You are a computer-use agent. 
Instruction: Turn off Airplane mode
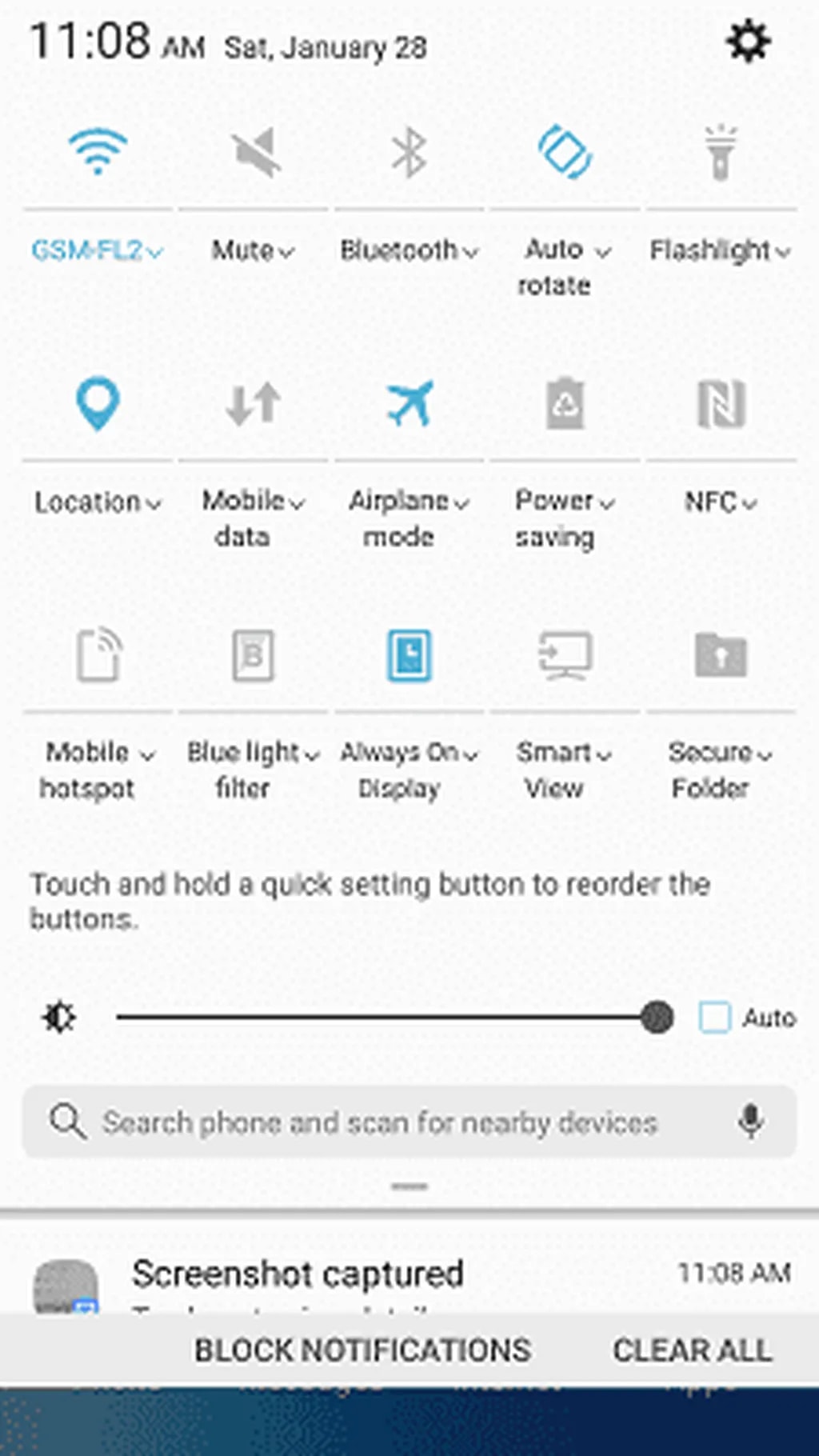(x=409, y=403)
